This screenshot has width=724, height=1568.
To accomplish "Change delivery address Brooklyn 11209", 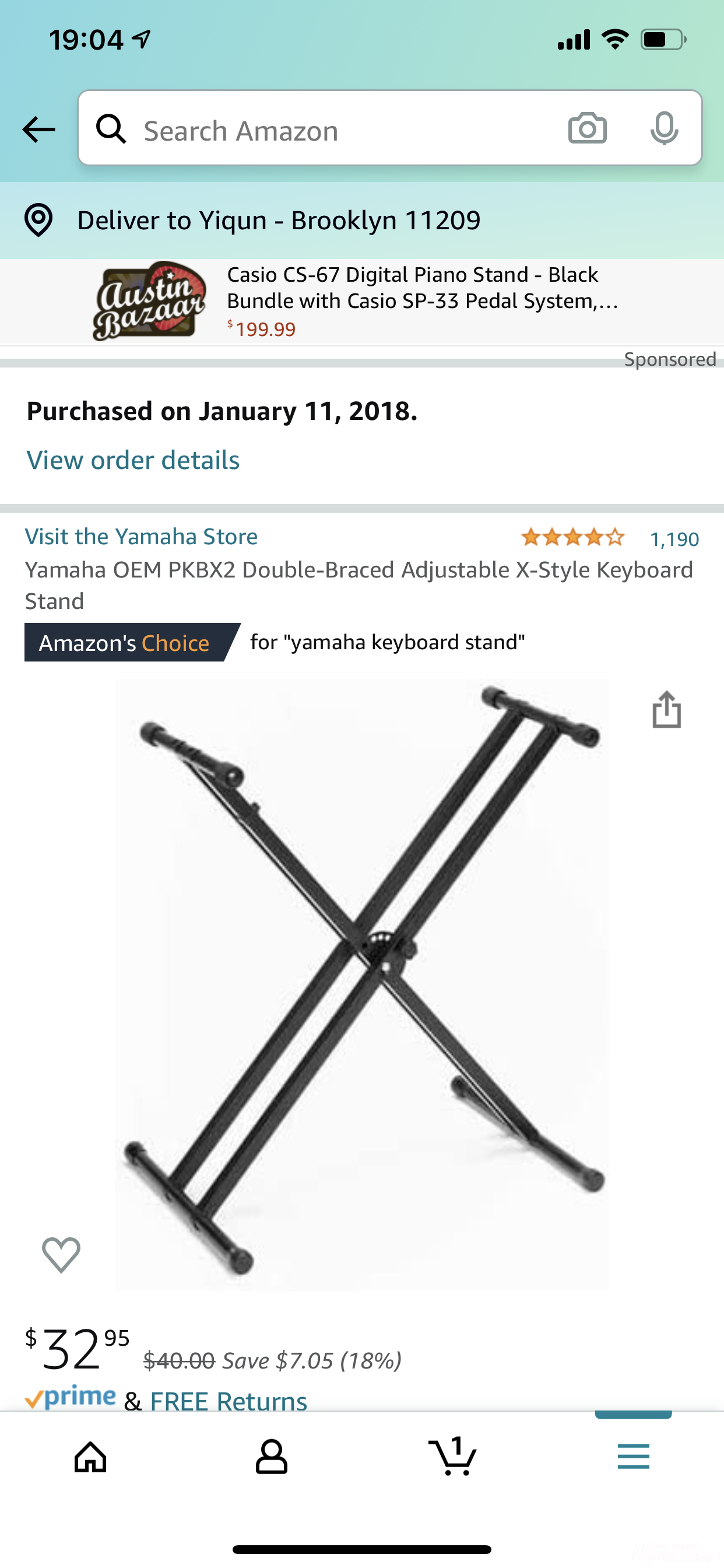I will 278,220.
